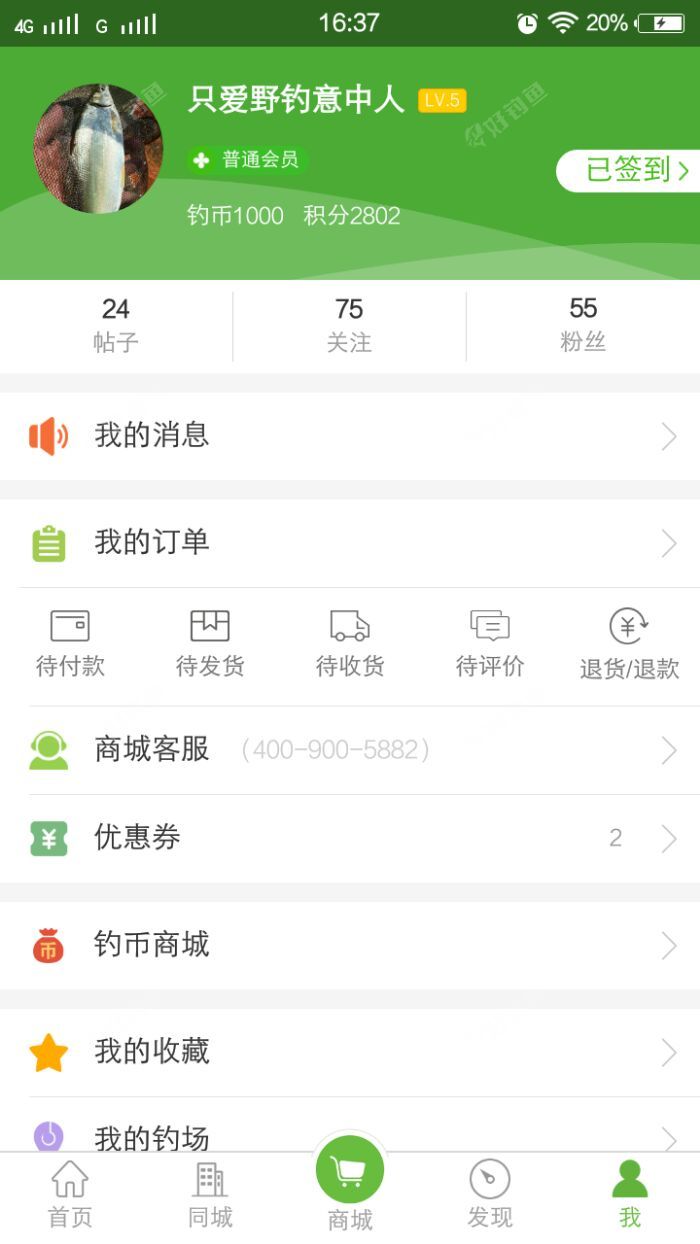This screenshot has height=1244, width=700.
Task: Open 我的消息 messages
Action: tap(350, 436)
